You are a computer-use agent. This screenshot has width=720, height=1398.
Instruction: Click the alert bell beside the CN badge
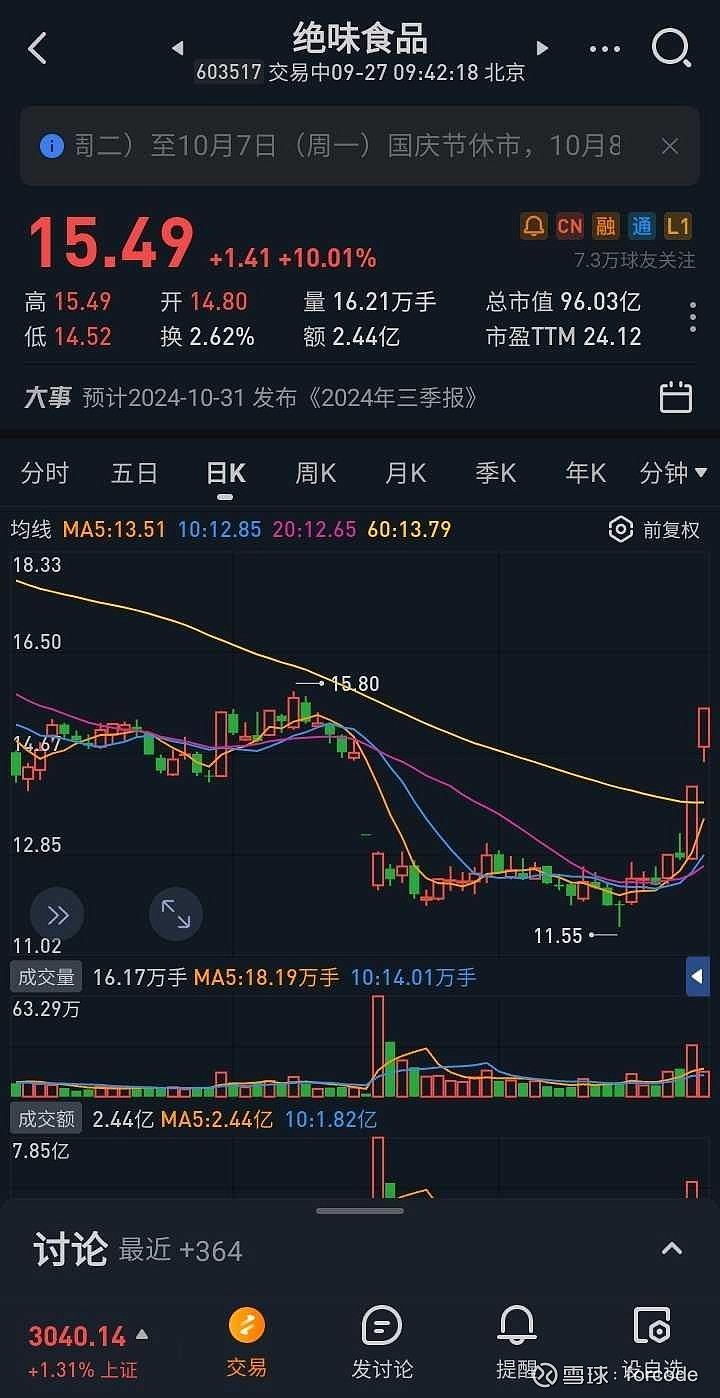pos(532,226)
